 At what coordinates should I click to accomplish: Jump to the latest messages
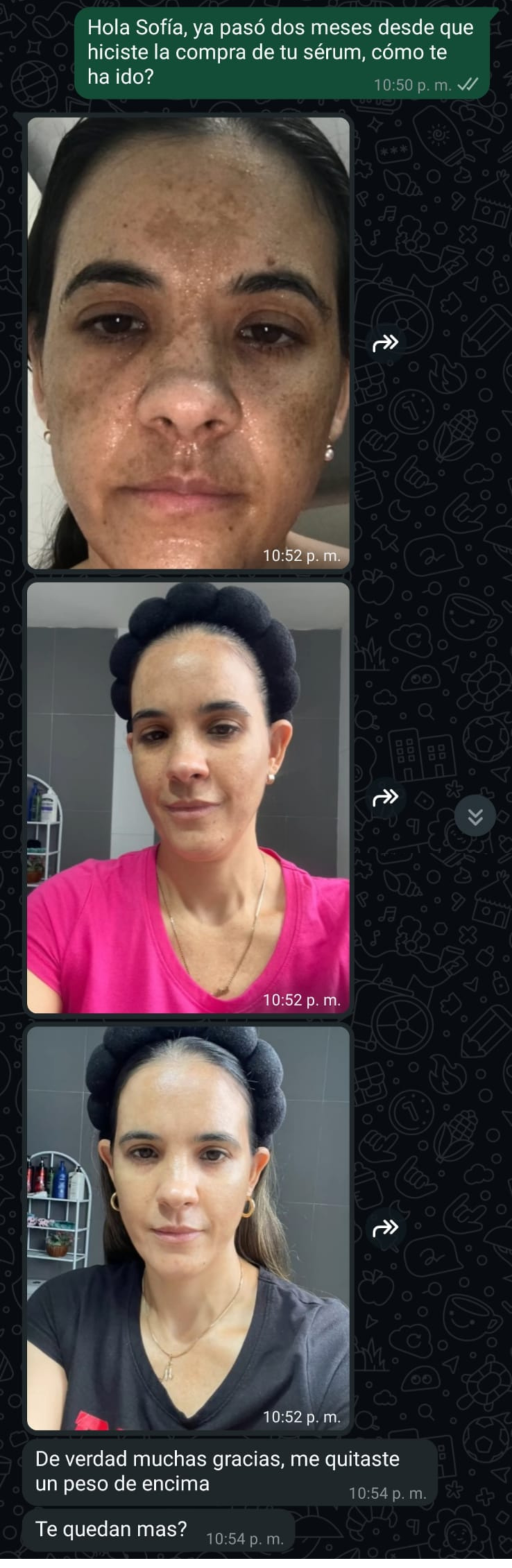click(x=475, y=815)
